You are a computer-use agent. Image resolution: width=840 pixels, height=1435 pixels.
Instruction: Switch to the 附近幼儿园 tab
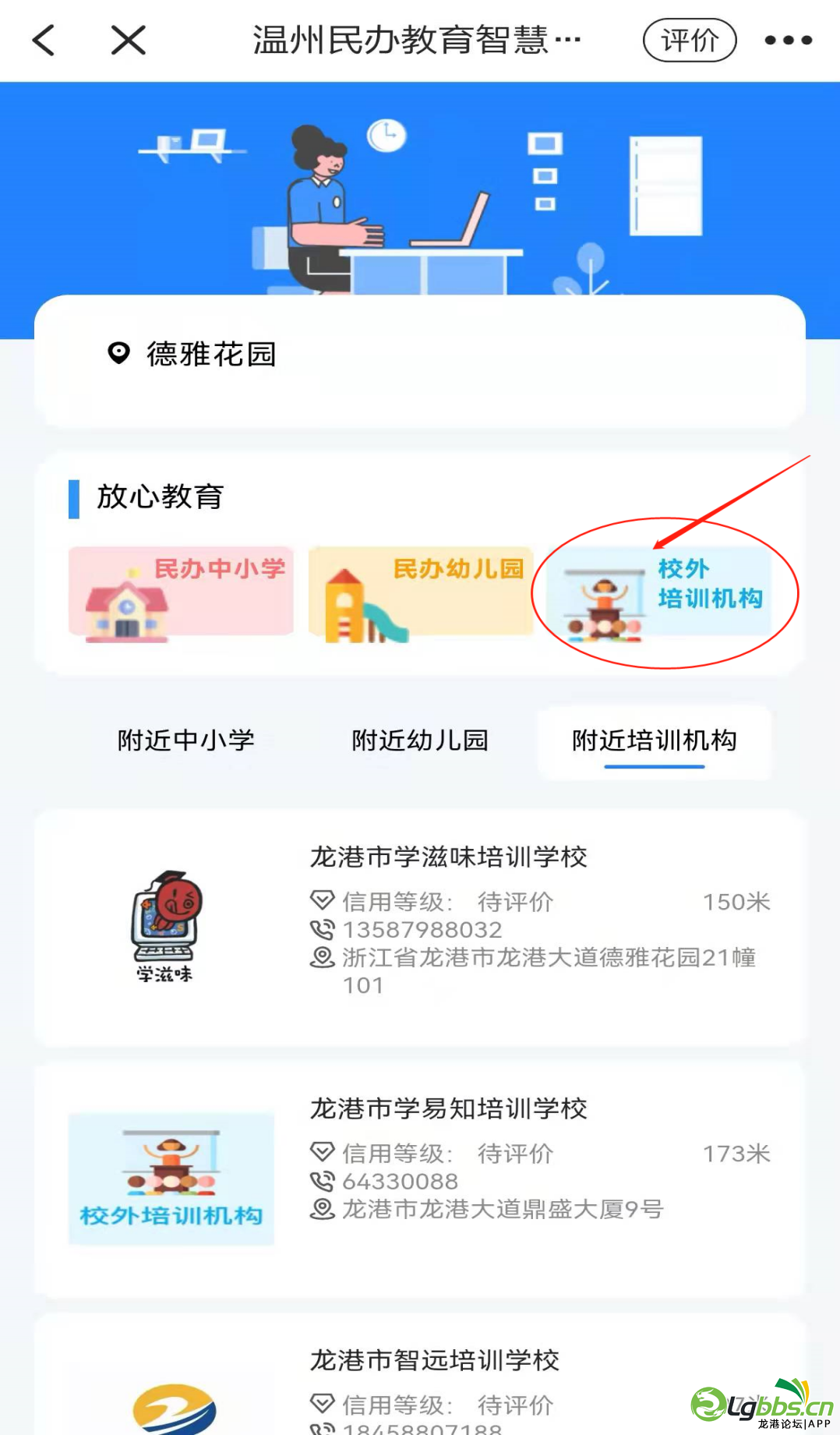pyautogui.click(x=420, y=740)
